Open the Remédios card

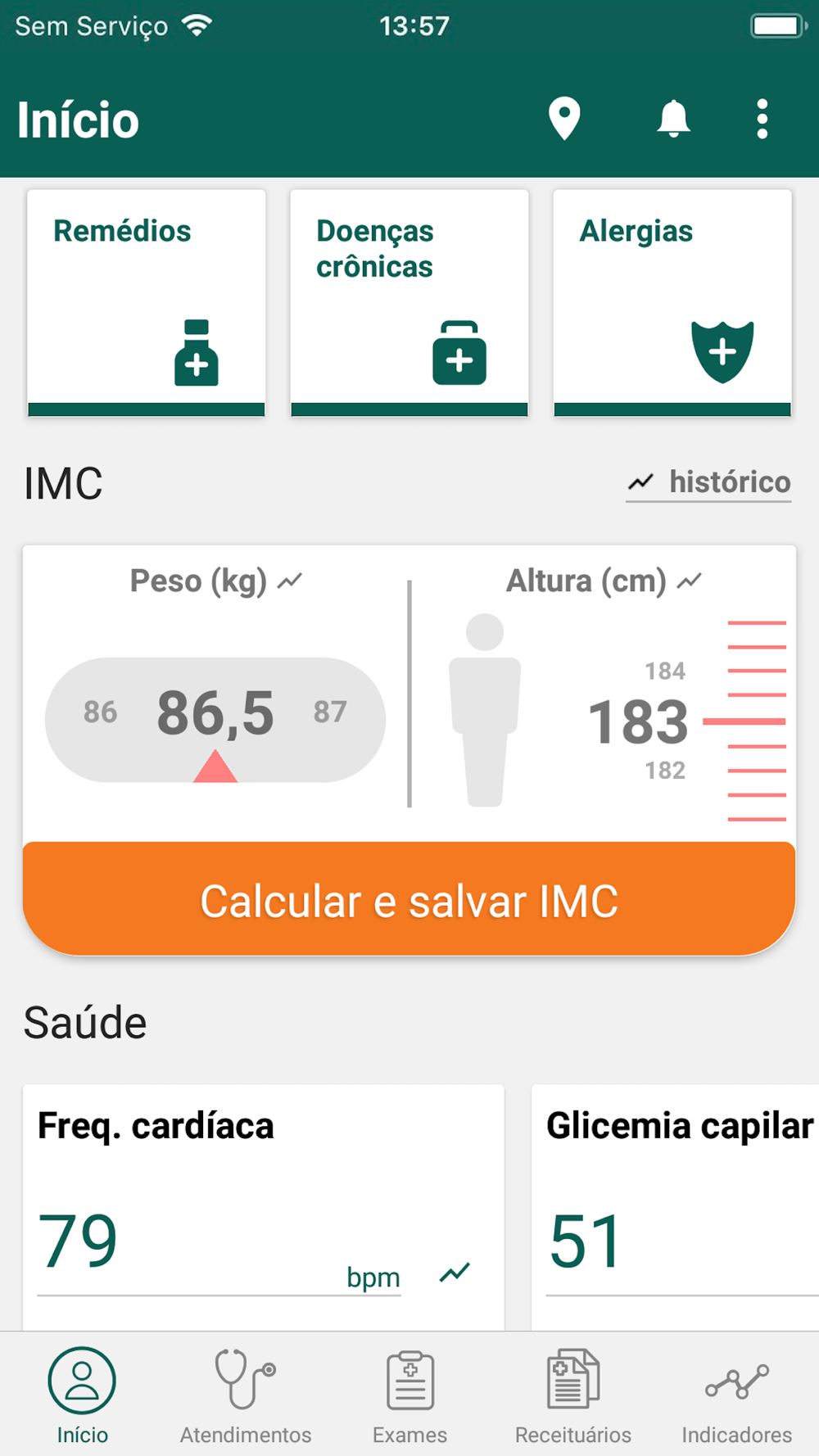147,303
